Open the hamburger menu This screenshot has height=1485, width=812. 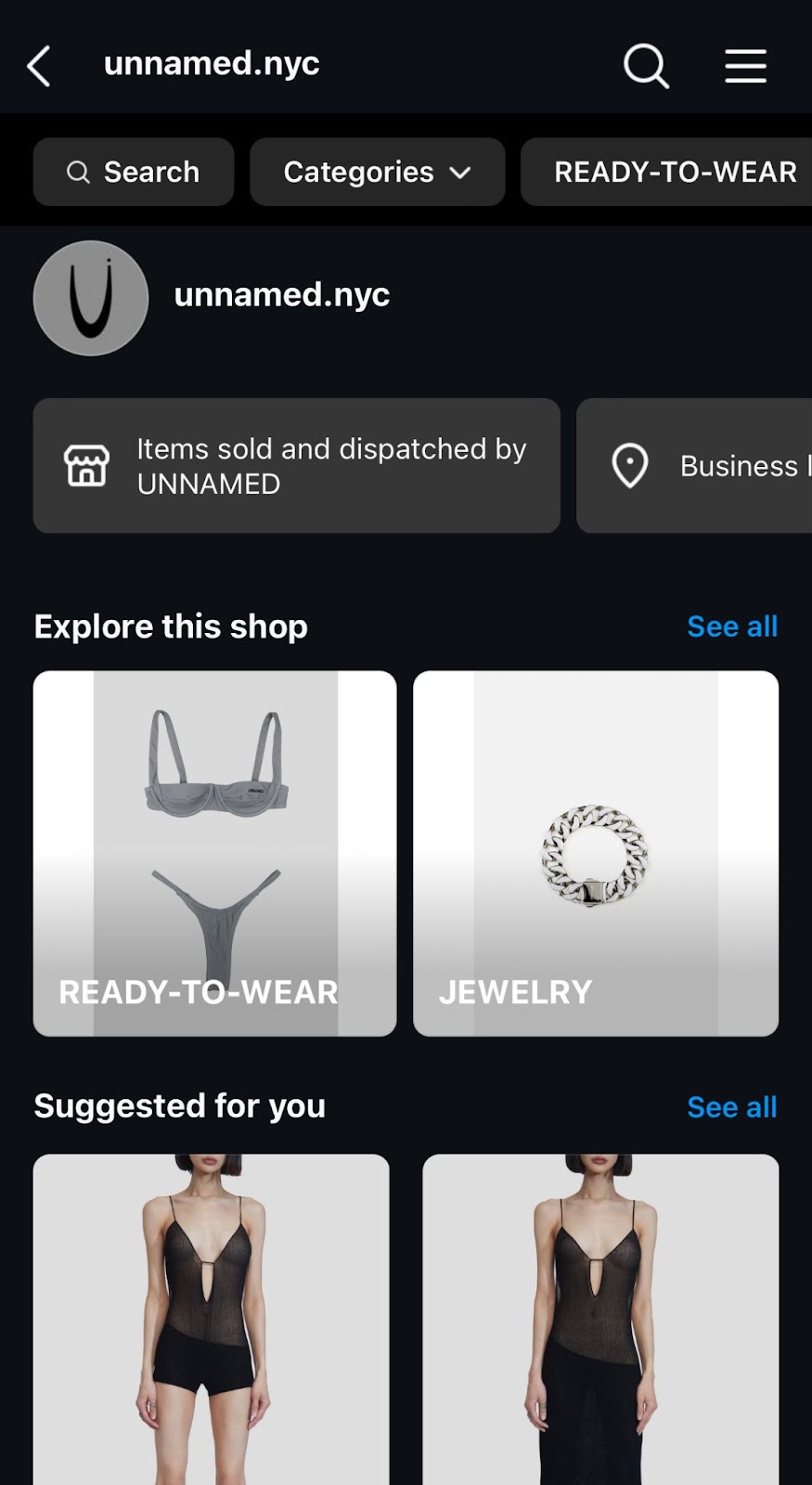[745, 66]
